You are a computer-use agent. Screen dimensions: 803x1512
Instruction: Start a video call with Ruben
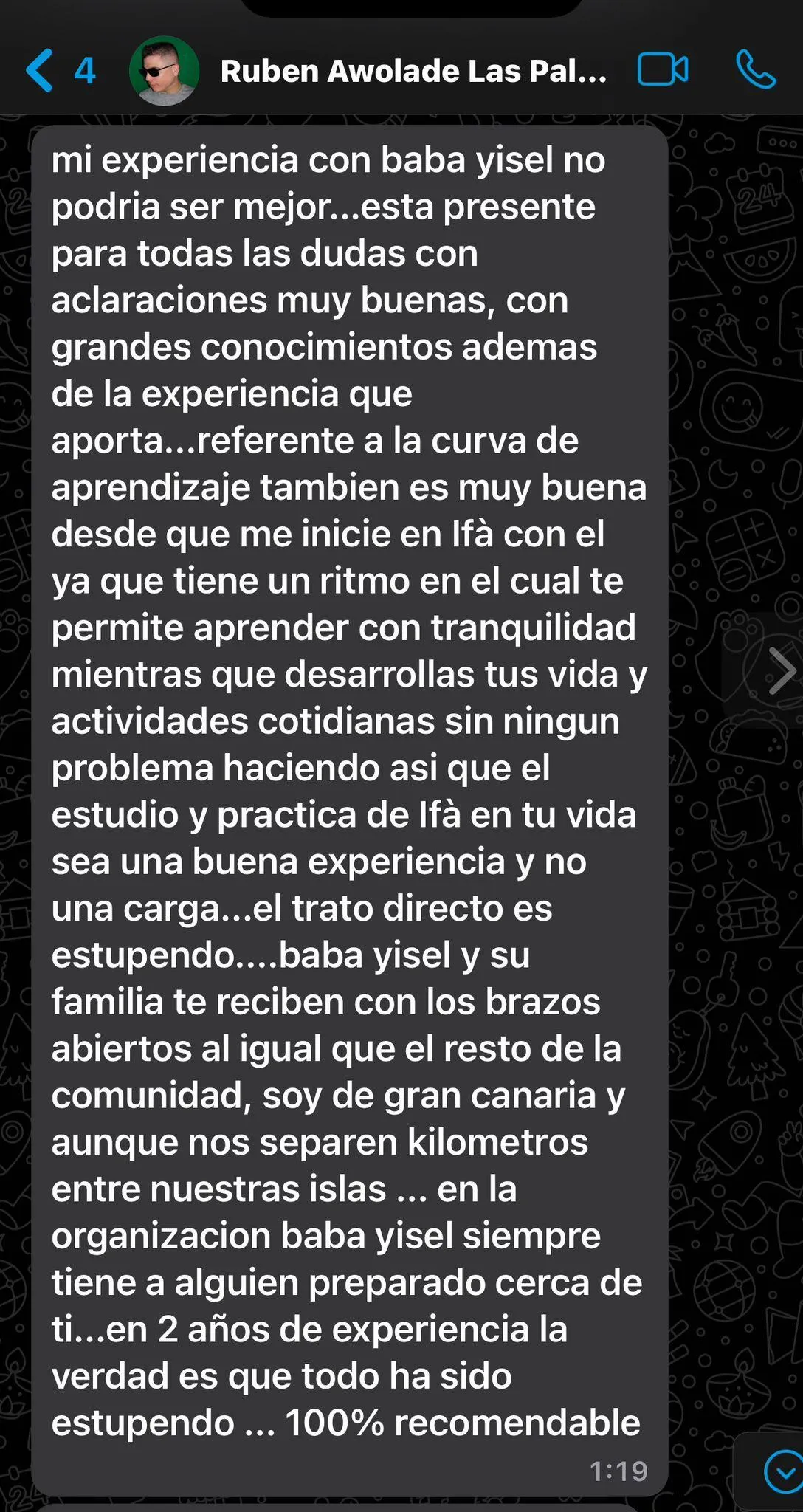pyautogui.click(x=663, y=71)
